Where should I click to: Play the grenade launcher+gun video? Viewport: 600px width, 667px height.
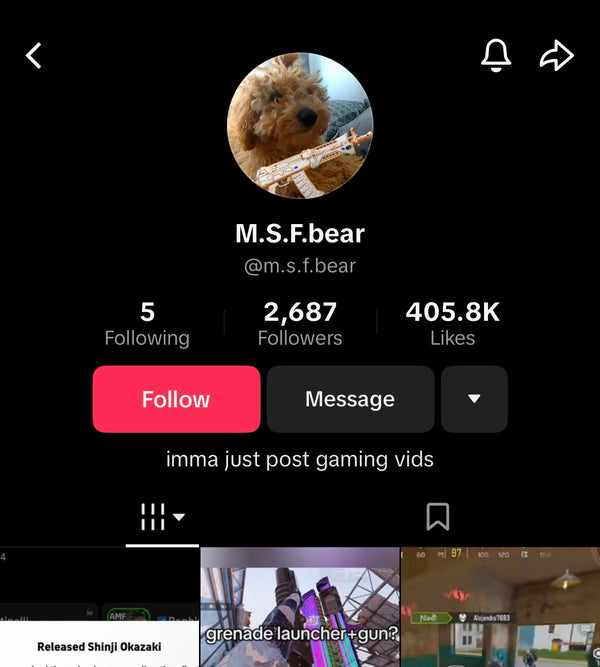point(300,608)
